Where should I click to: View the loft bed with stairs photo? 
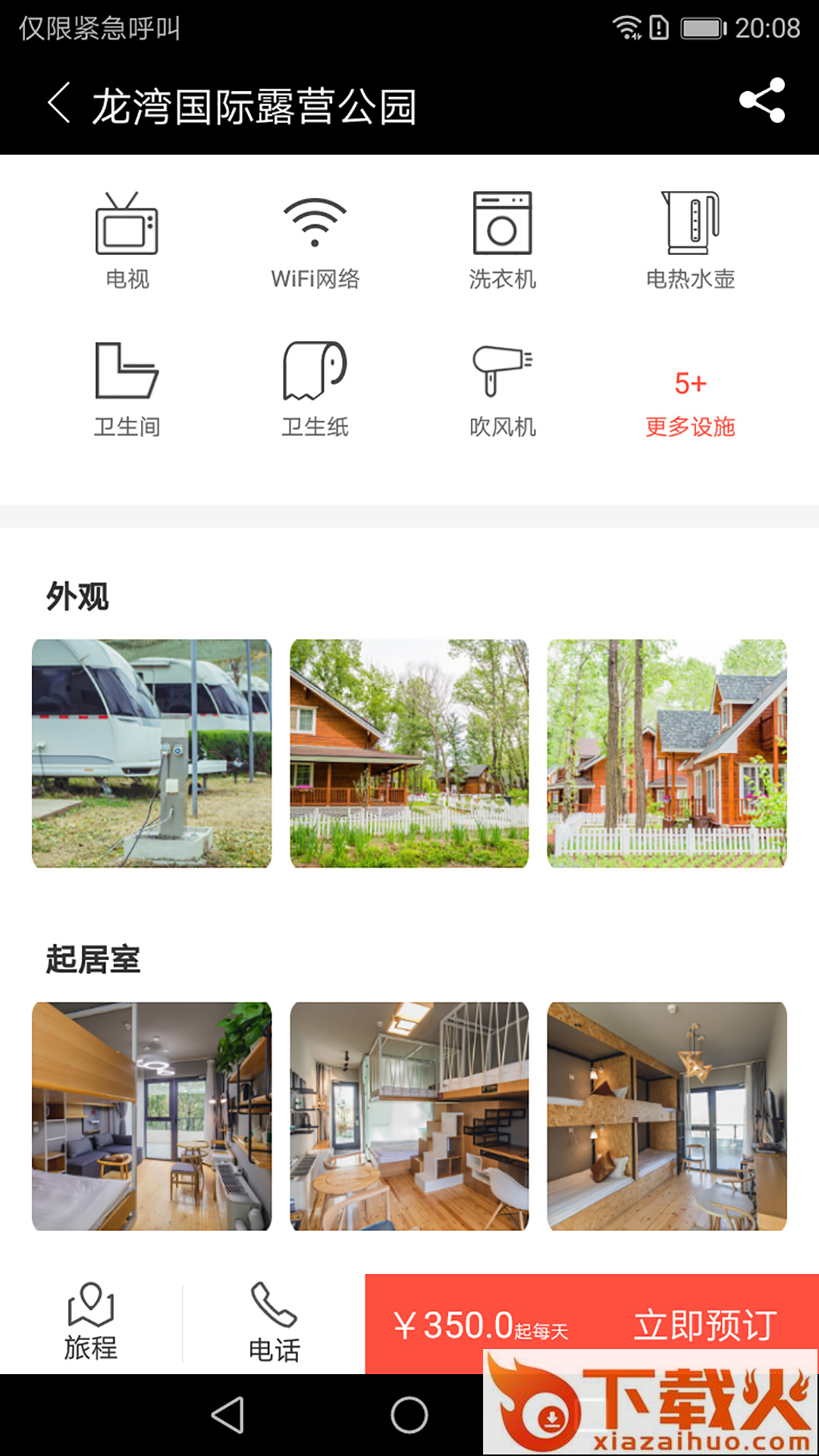point(409,1116)
